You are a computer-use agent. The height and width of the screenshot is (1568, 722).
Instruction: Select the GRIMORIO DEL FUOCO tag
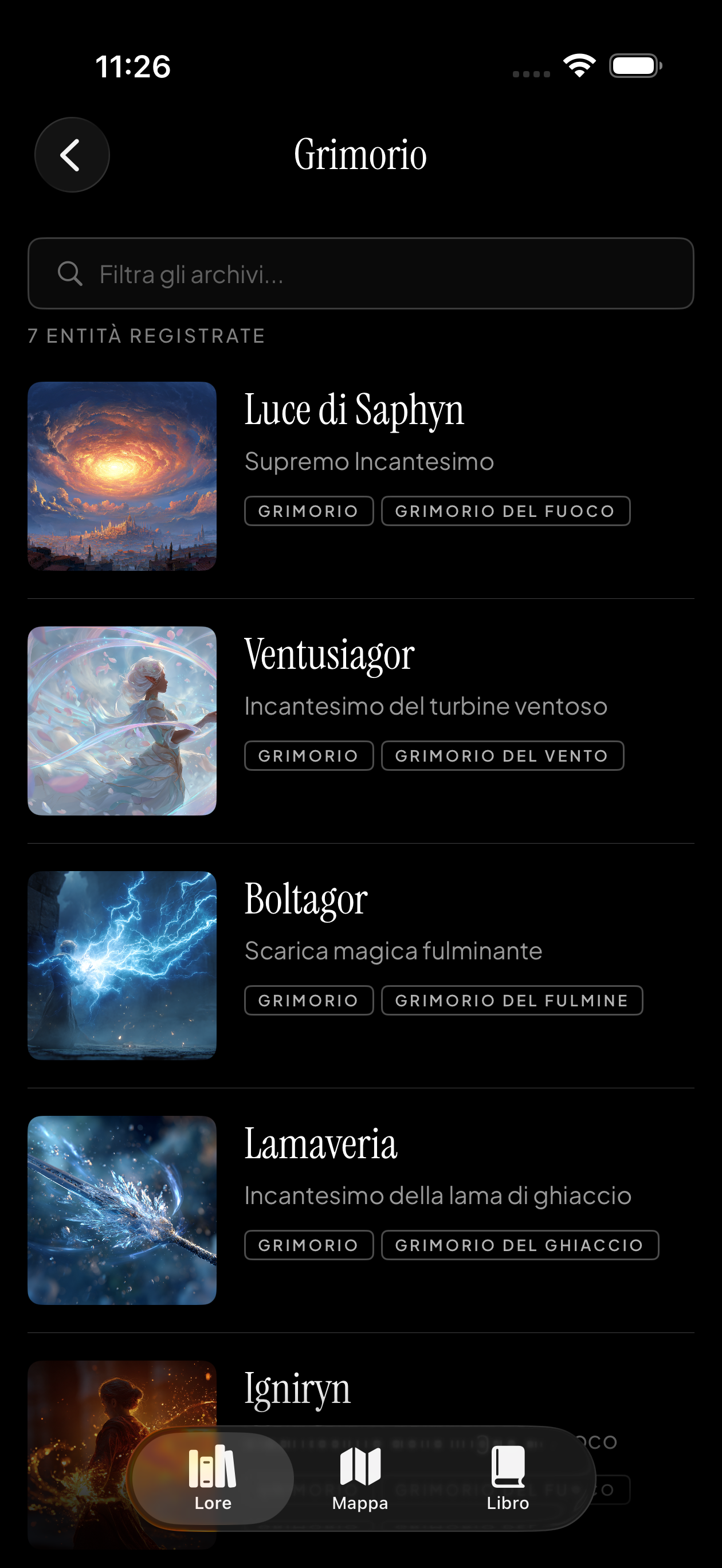pyautogui.click(x=505, y=511)
